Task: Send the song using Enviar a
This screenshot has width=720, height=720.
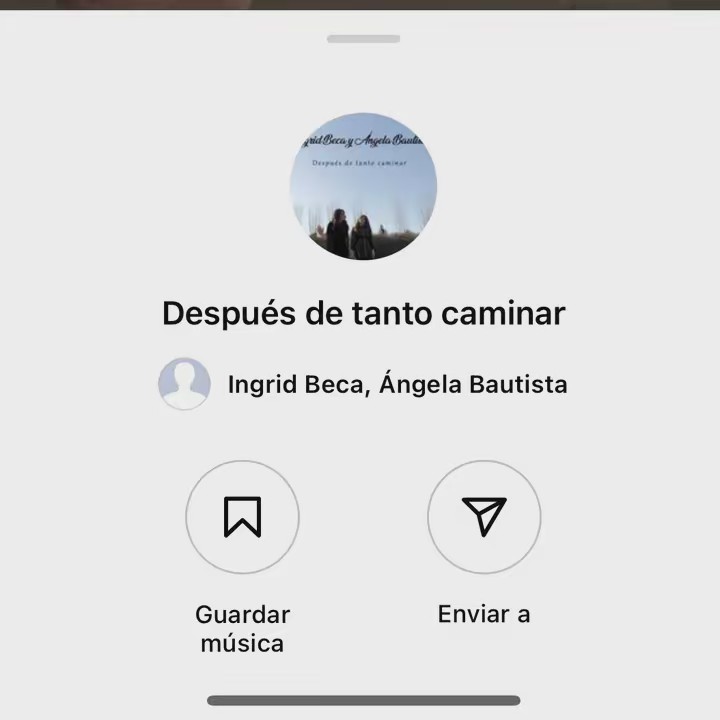Action: (x=484, y=518)
